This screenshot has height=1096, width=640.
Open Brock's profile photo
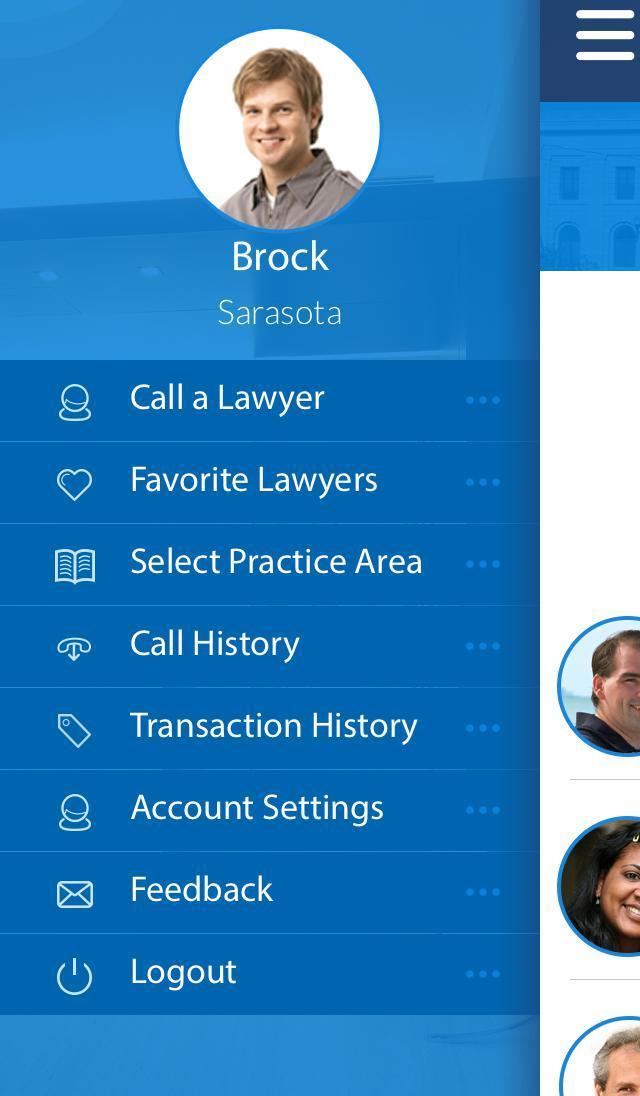coord(279,129)
